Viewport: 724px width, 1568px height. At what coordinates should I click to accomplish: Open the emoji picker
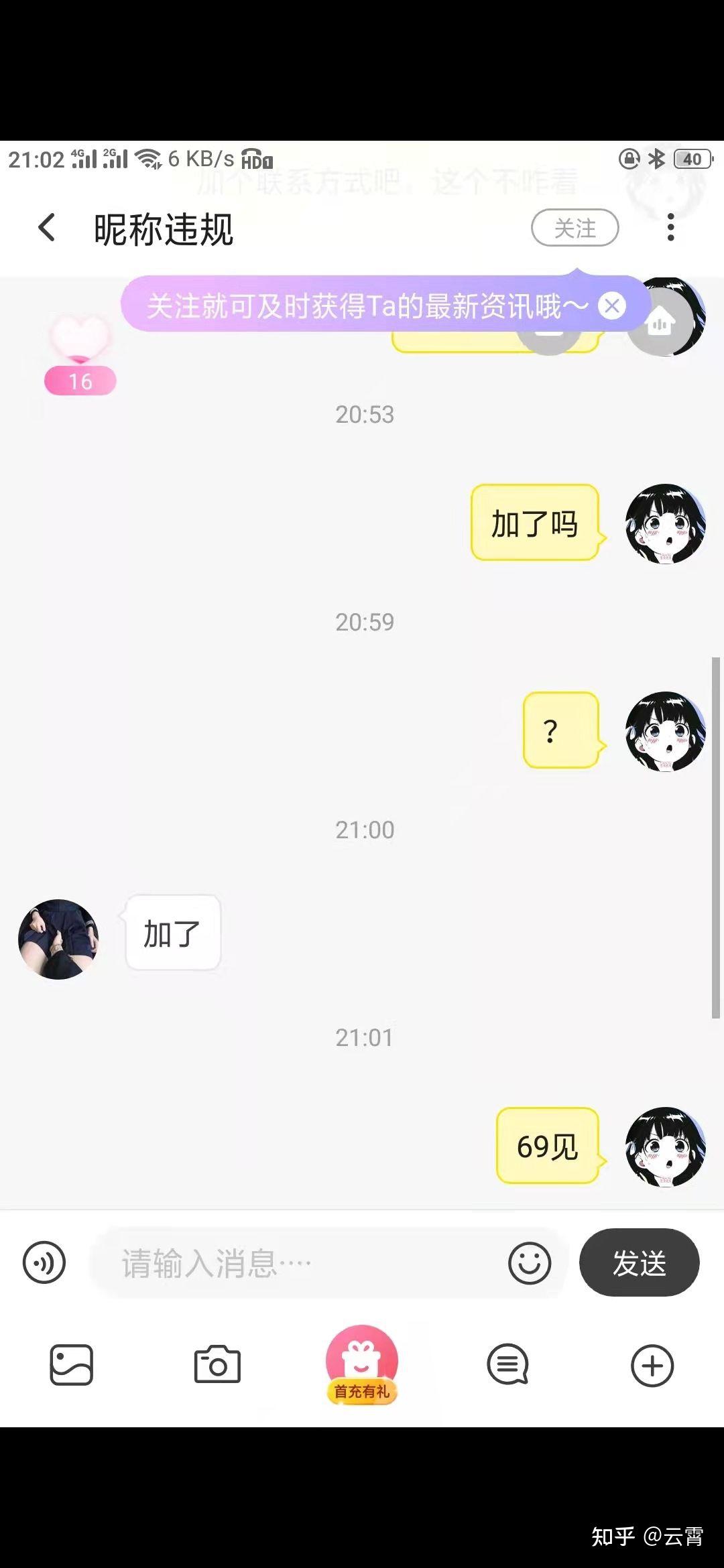pyautogui.click(x=530, y=1263)
